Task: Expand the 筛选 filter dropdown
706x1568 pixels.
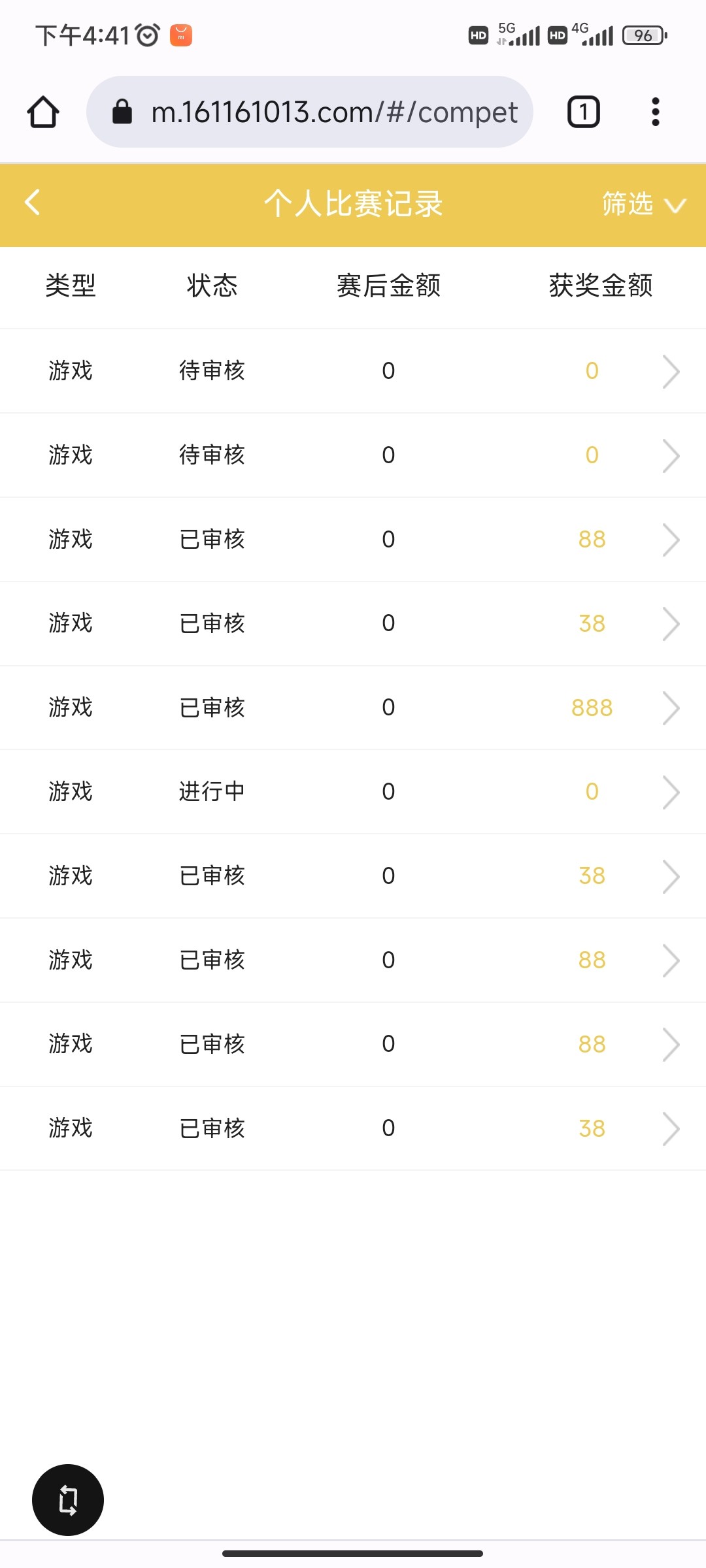Action: coord(643,204)
